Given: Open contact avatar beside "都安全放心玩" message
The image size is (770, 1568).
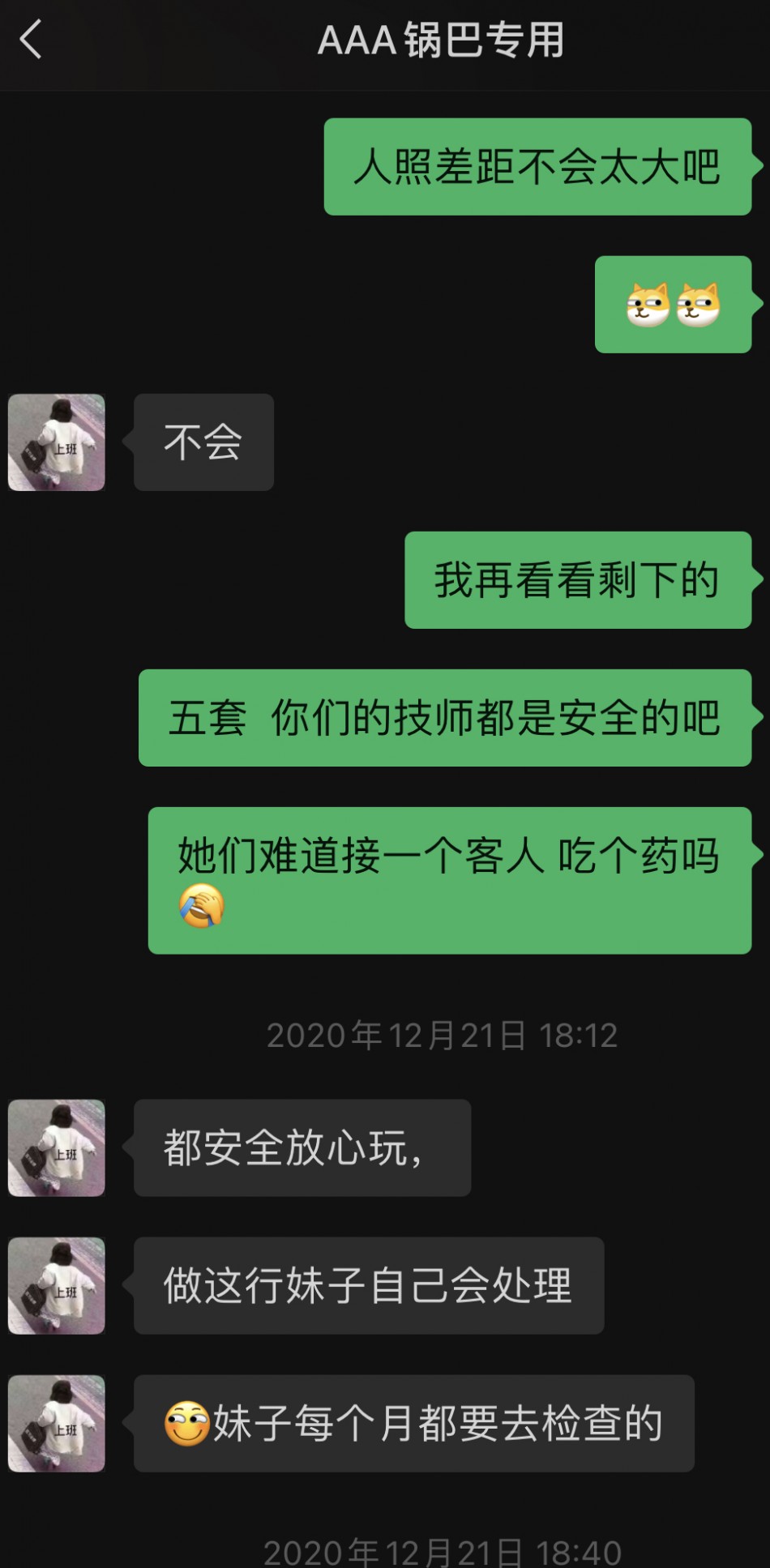Looking at the screenshot, I should [x=56, y=1147].
